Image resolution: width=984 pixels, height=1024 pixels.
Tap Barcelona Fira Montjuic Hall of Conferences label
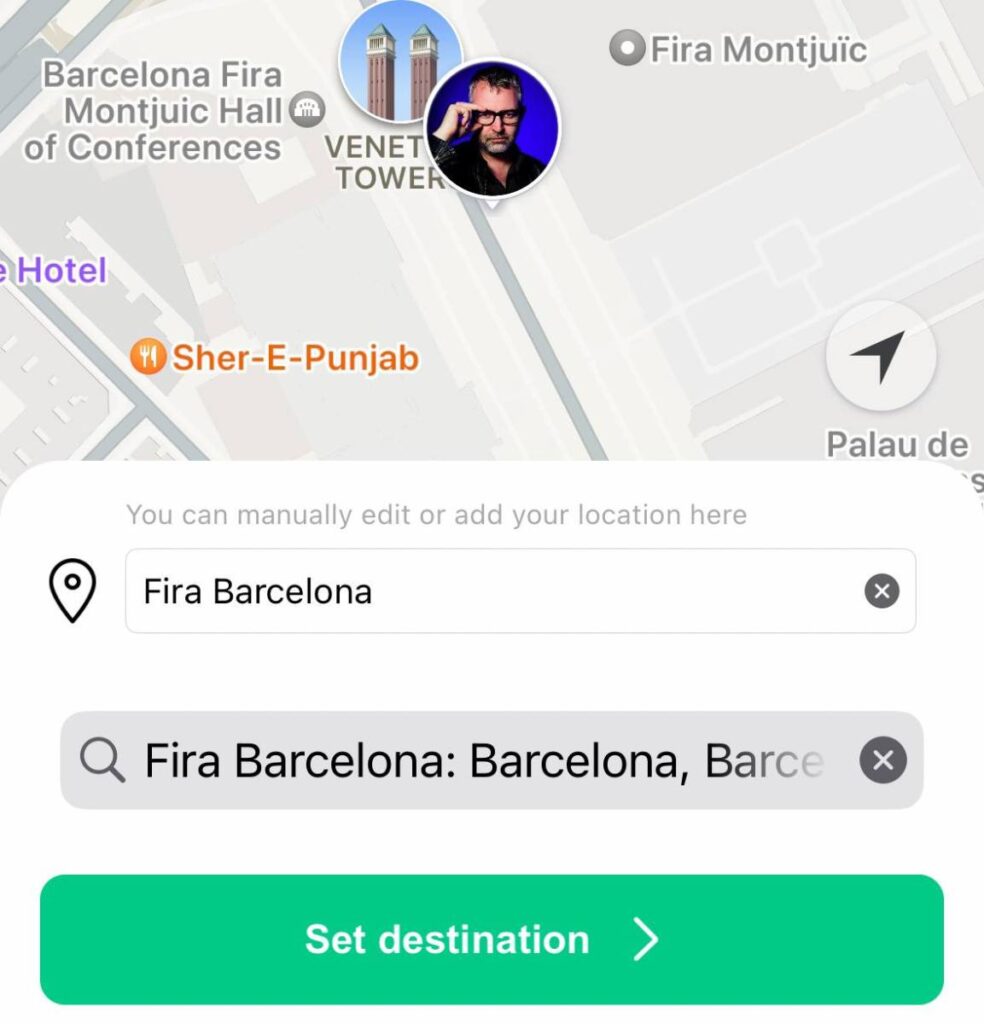tap(160, 111)
